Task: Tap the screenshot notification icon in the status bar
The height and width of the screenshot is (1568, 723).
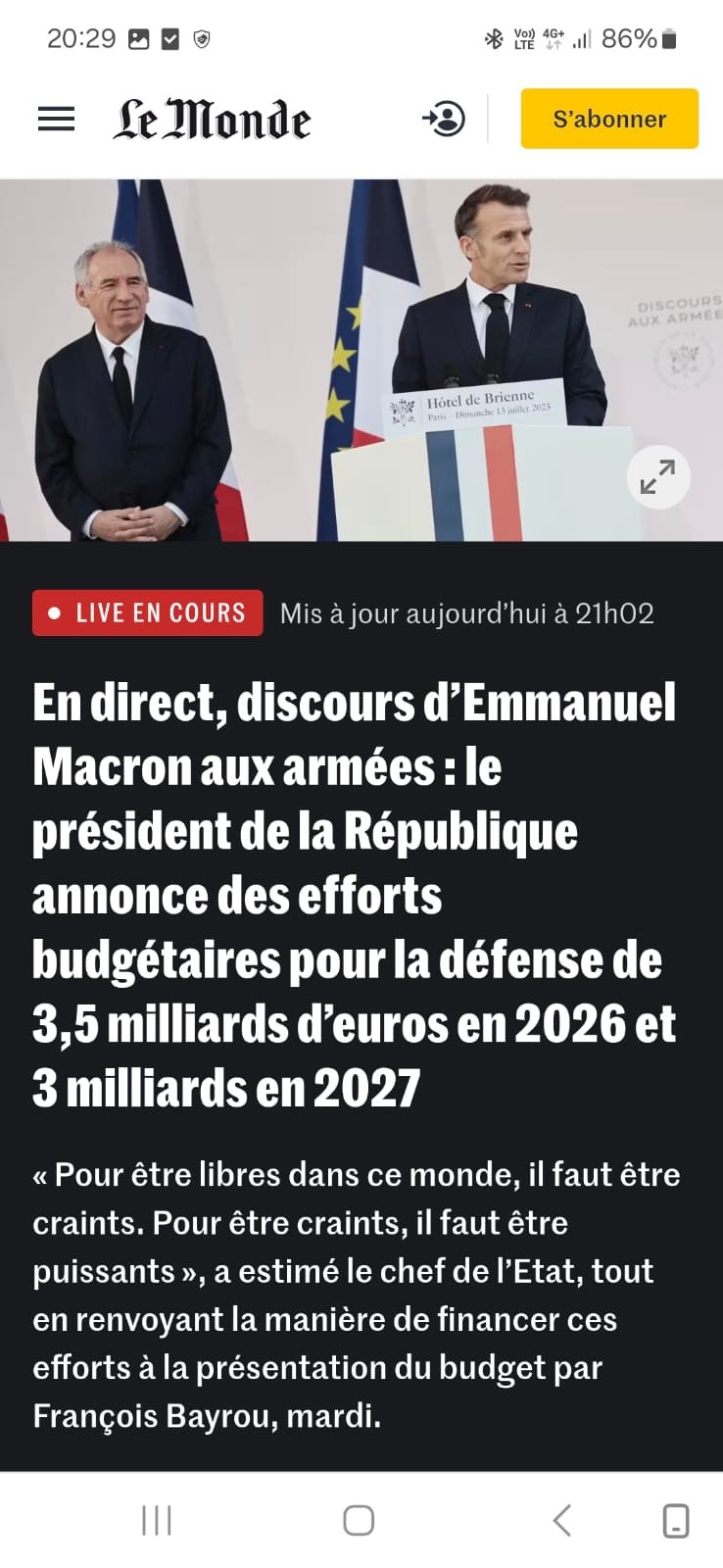Action: [138, 40]
